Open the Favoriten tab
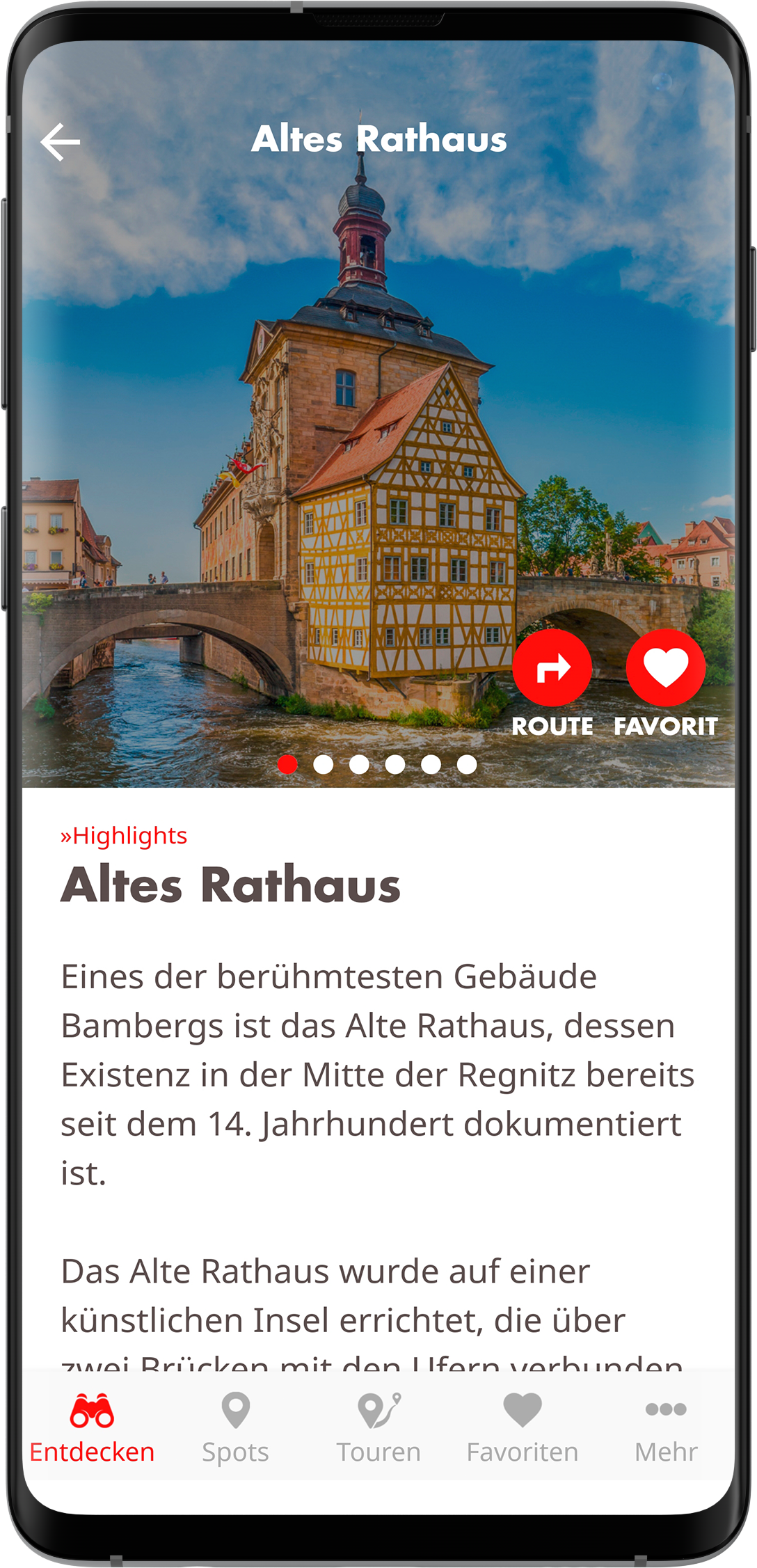The height and width of the screenshot is (1568, 757). pos(523,1429)
